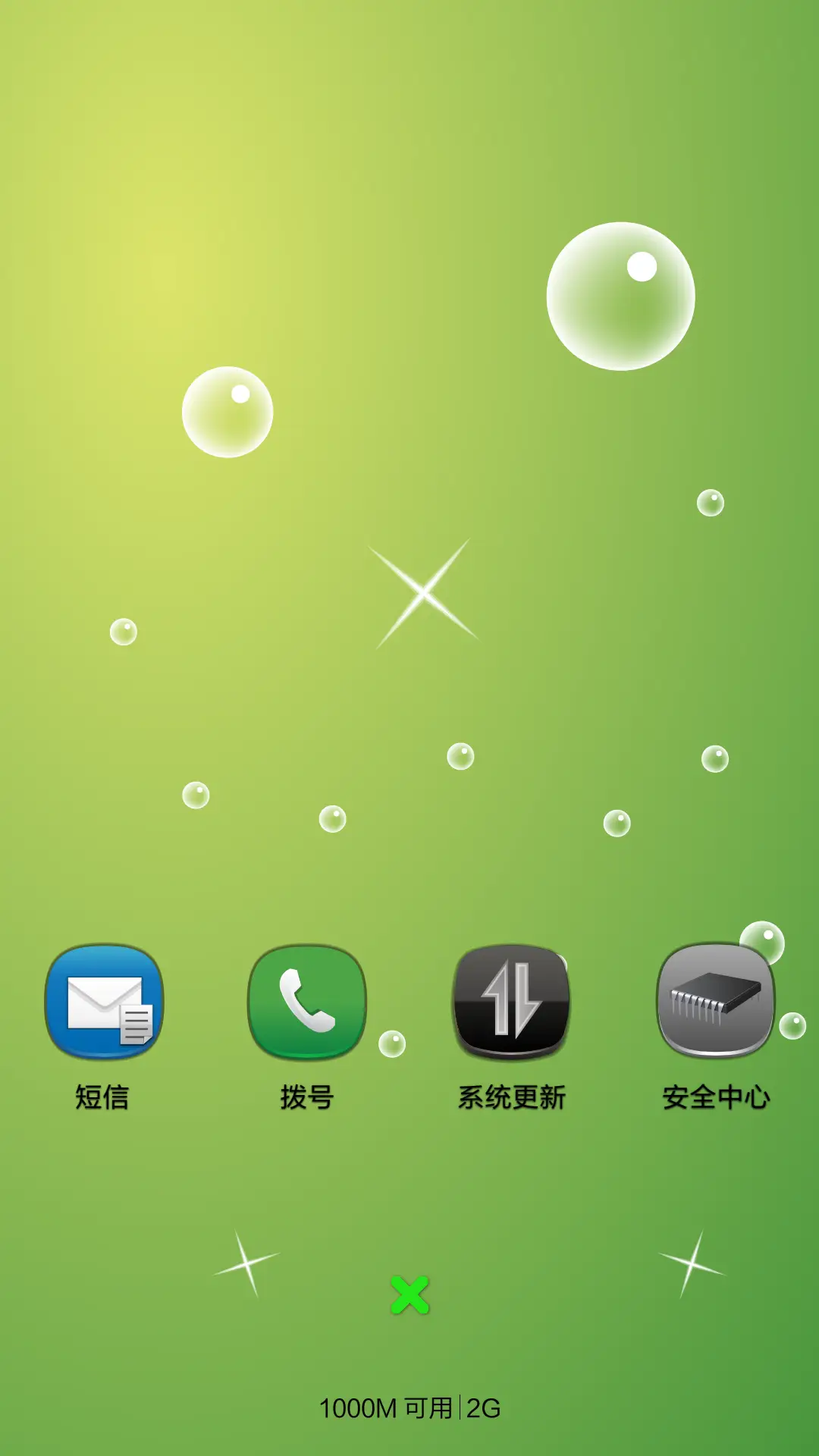
Task: Click the large bubble near the top right
Action: pos(620,296)
